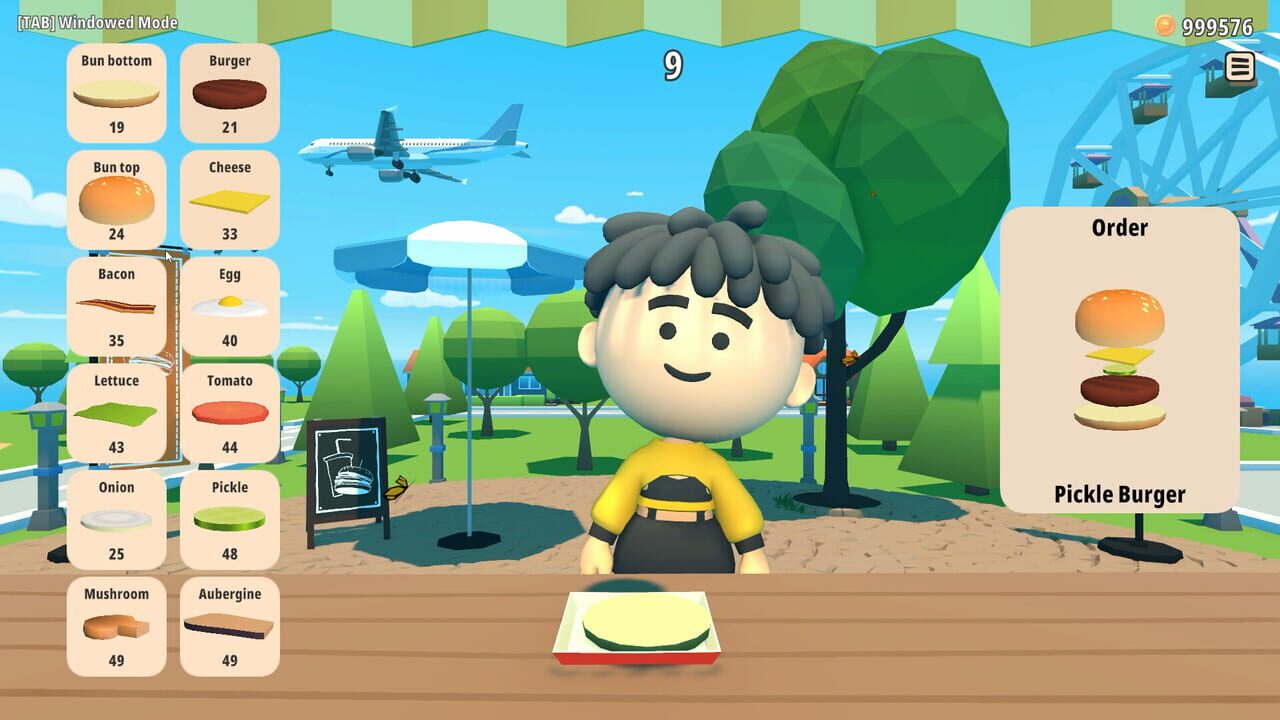Add an Onion slice
The width and height of the screenshot is (1280, 720).
(x=116, y=520)
